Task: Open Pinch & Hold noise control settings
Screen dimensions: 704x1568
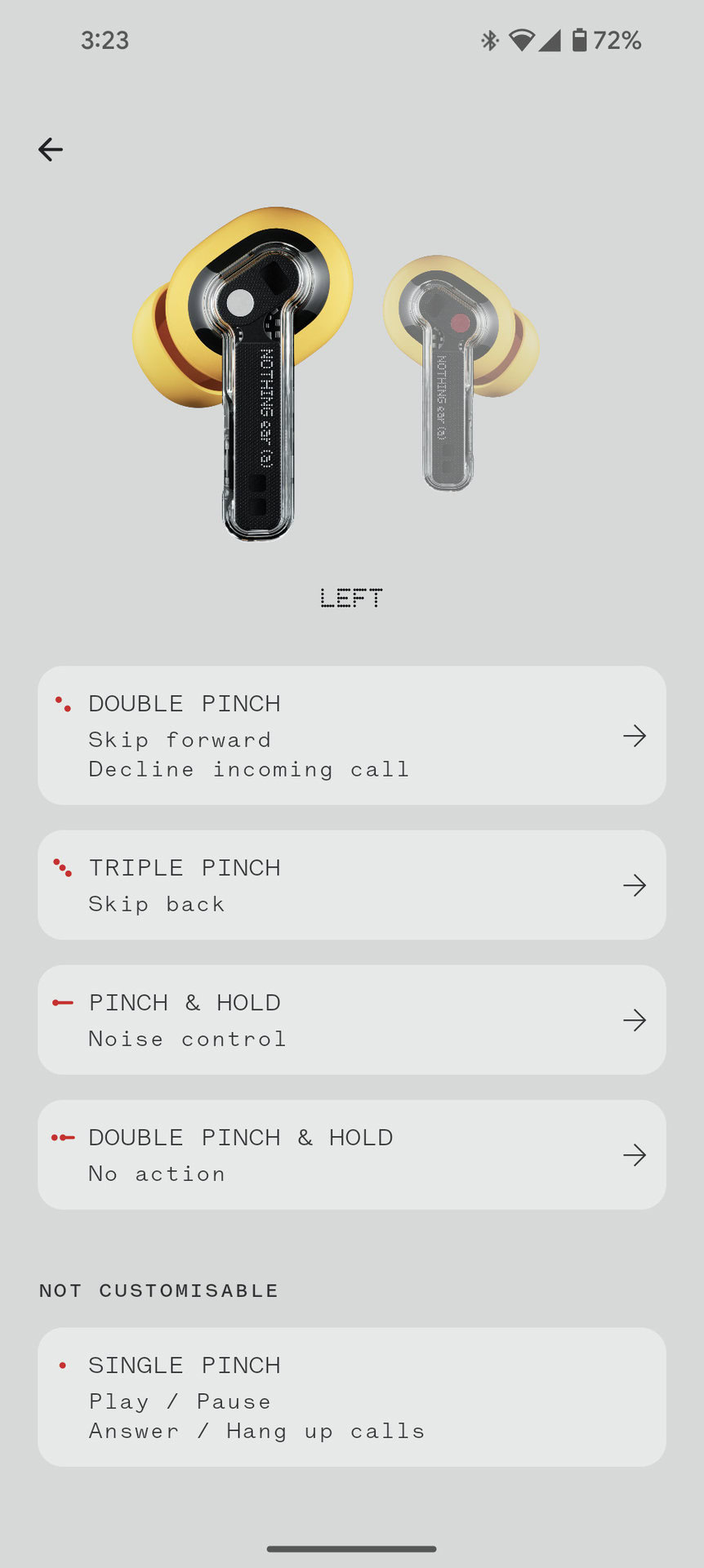Action: tap(351, 1019)
